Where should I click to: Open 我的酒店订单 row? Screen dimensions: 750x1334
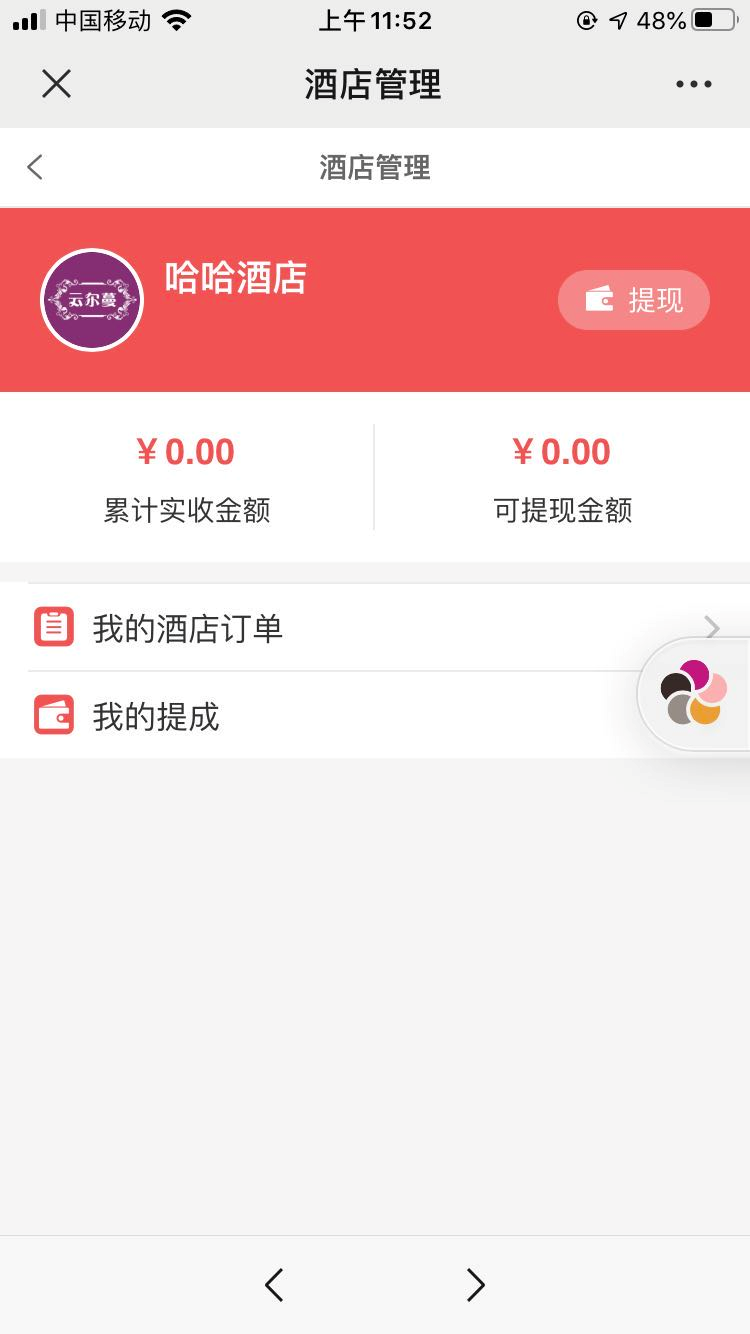[x=330, y=628]
